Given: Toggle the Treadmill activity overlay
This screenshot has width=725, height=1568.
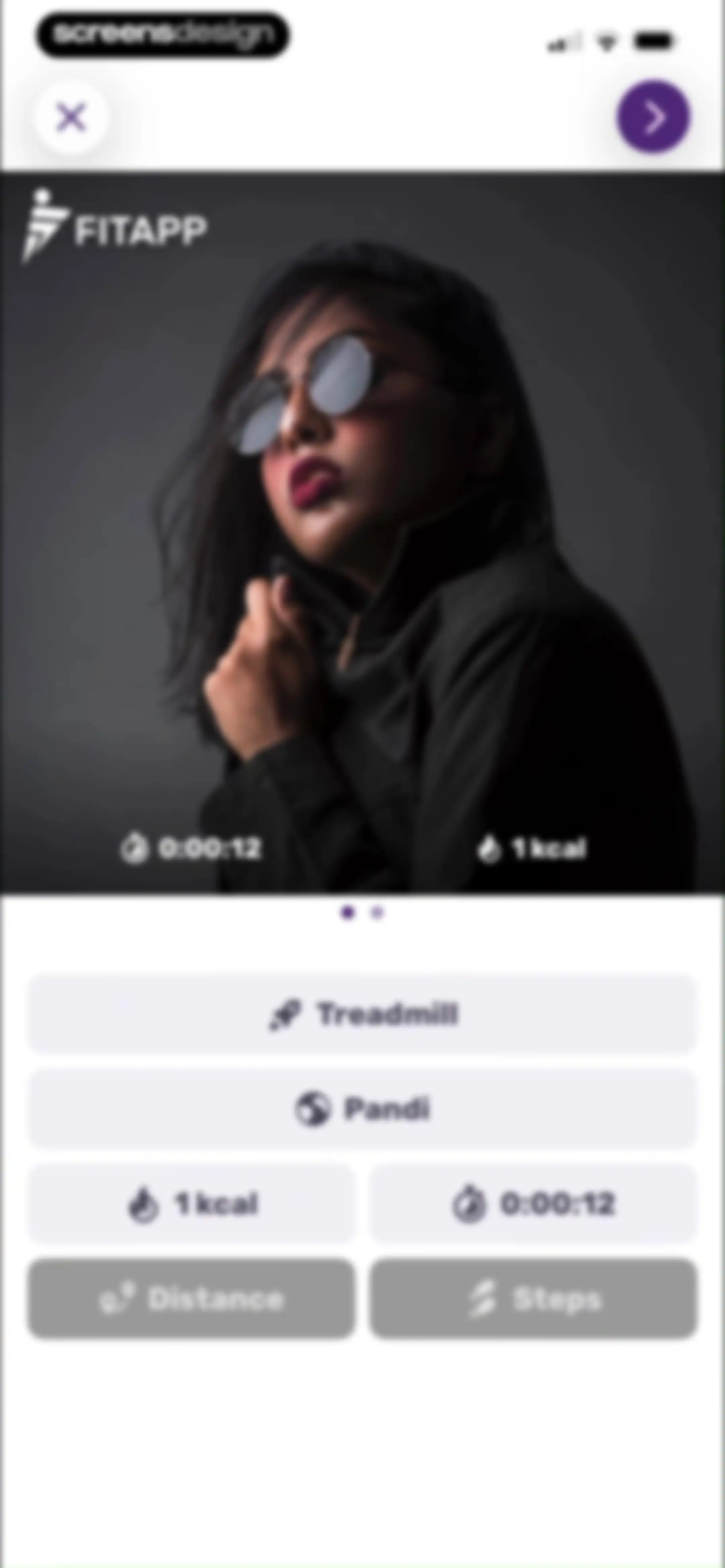Looking at the screenshot, I should pyautogui.click(x=362, y=1014).
